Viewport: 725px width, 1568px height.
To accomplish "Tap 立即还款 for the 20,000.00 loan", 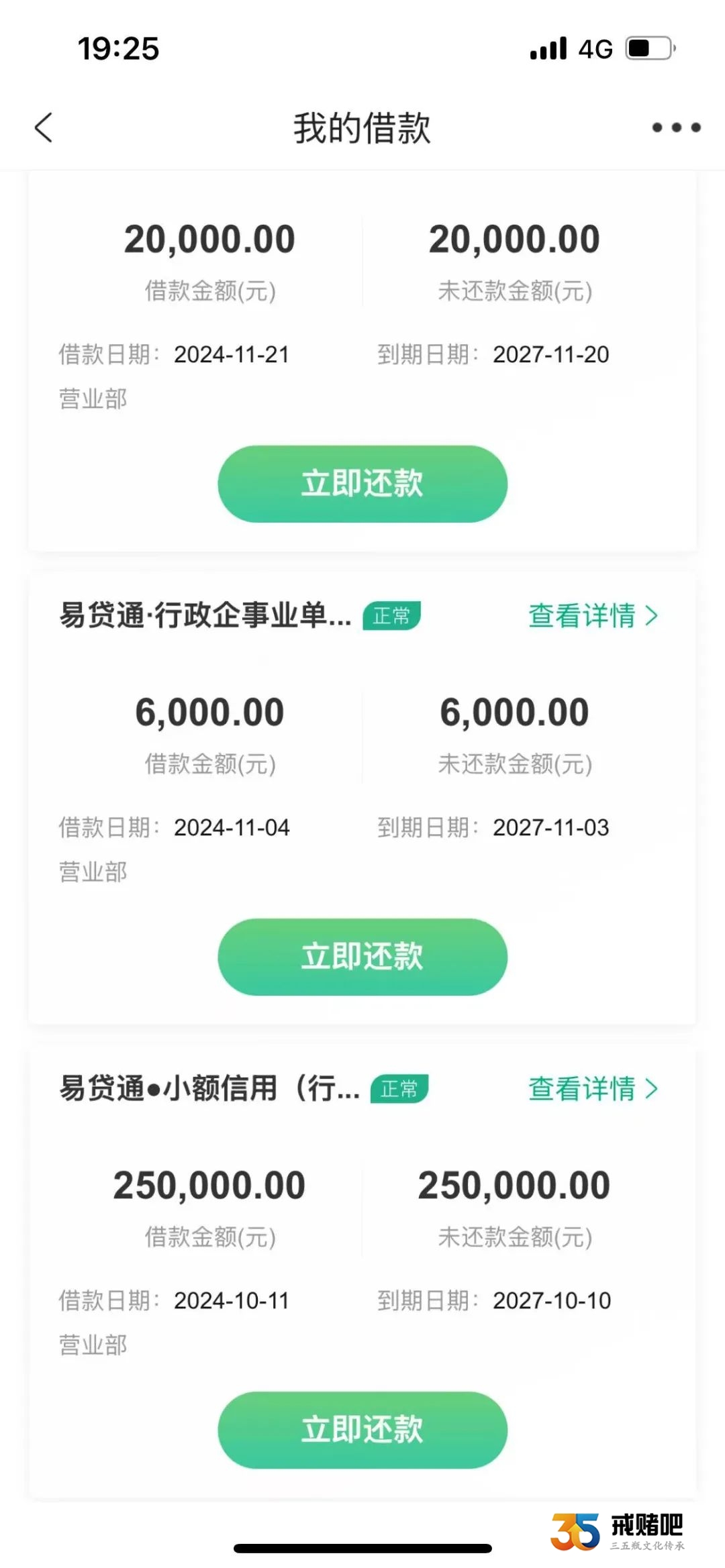I will (x=362, y=484).
